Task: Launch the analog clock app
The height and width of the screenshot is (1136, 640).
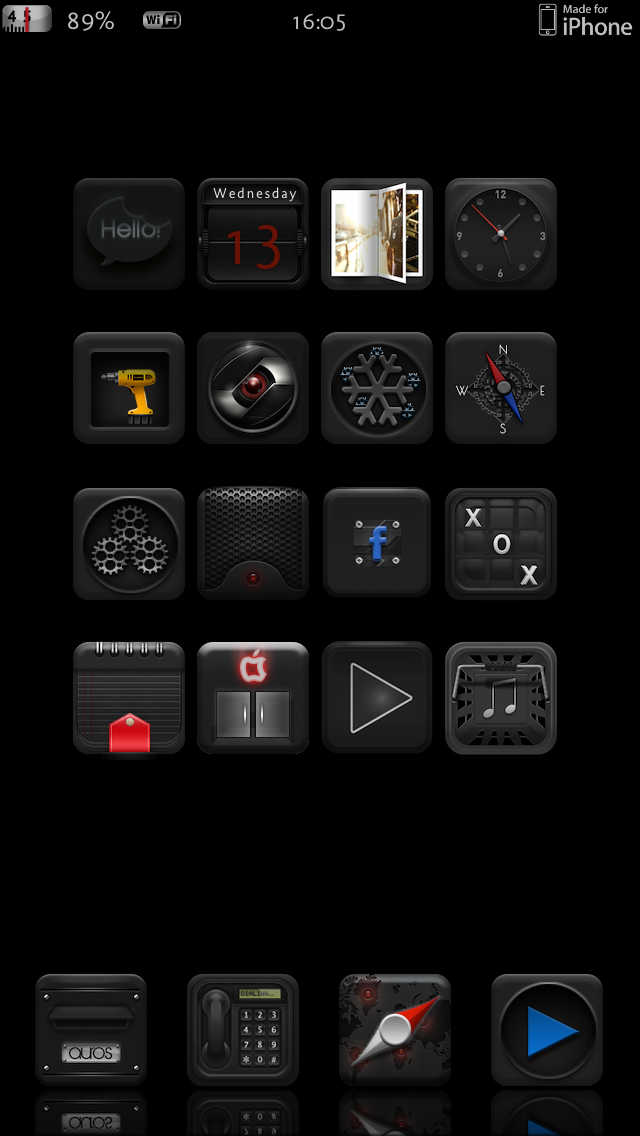Action: tap(501, 234)
